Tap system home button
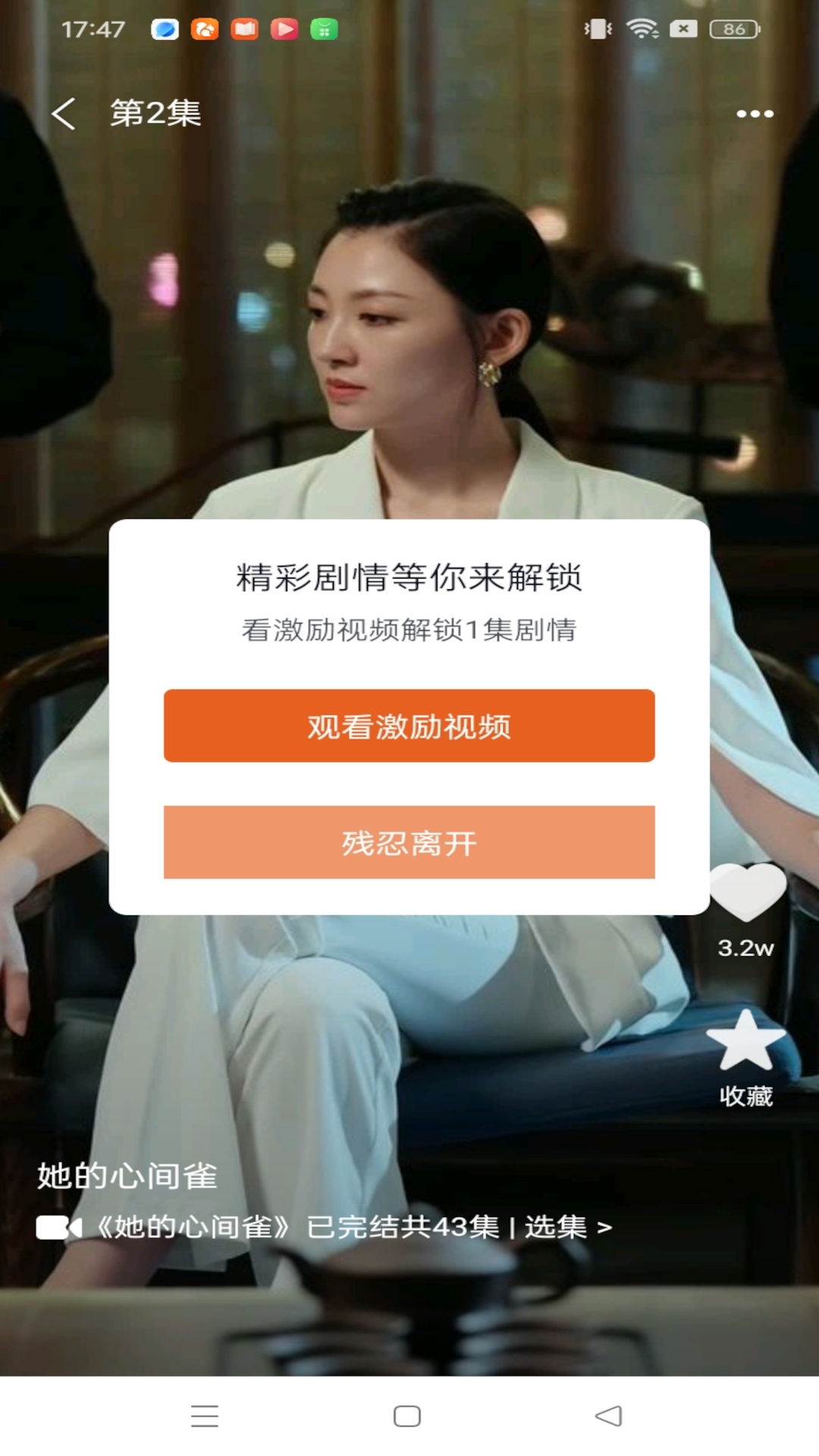Viewport: 819px width, 1456px height. click(x=407, y=1416)
